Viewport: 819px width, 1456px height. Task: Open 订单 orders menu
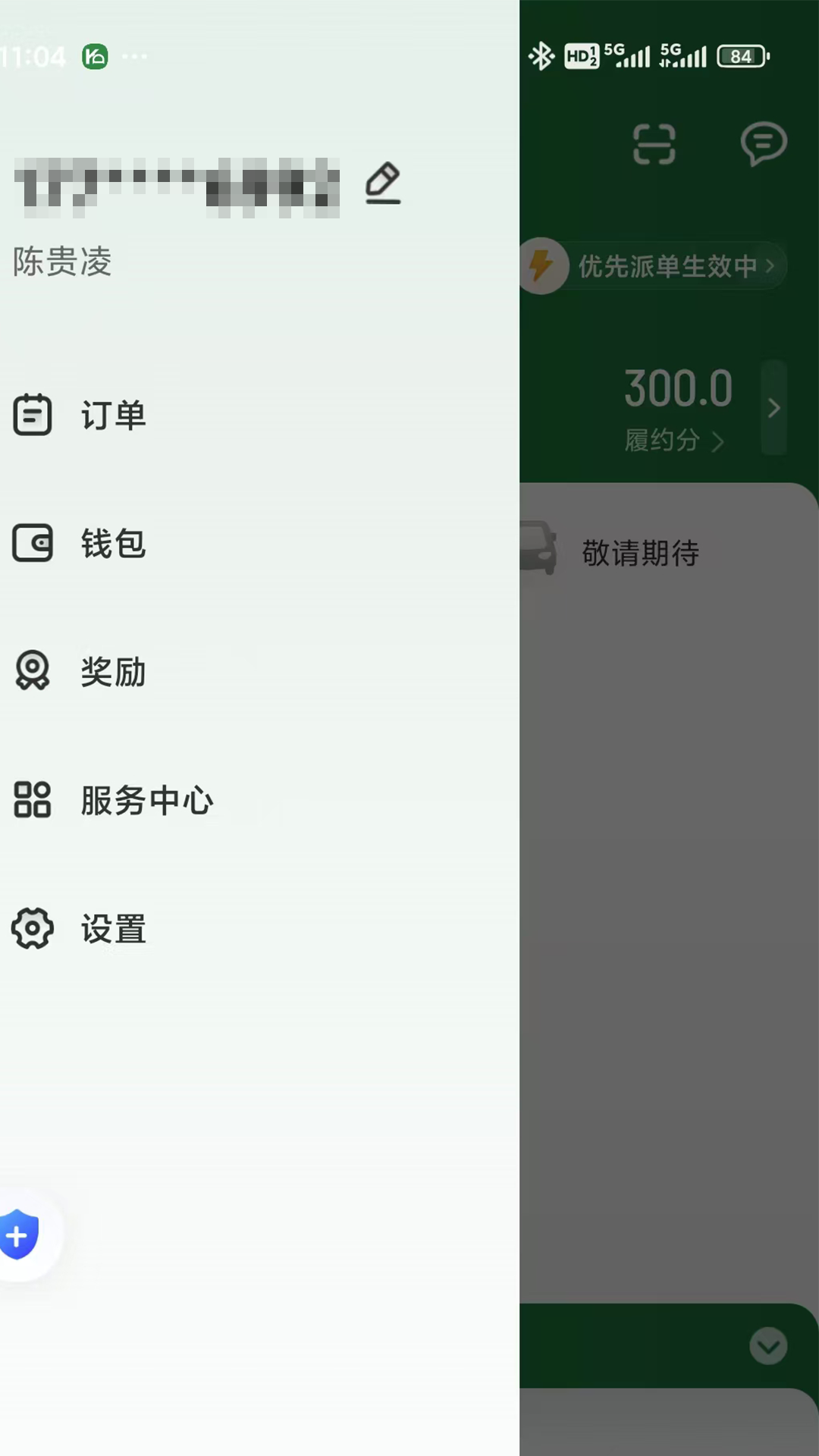click(112, 415)
